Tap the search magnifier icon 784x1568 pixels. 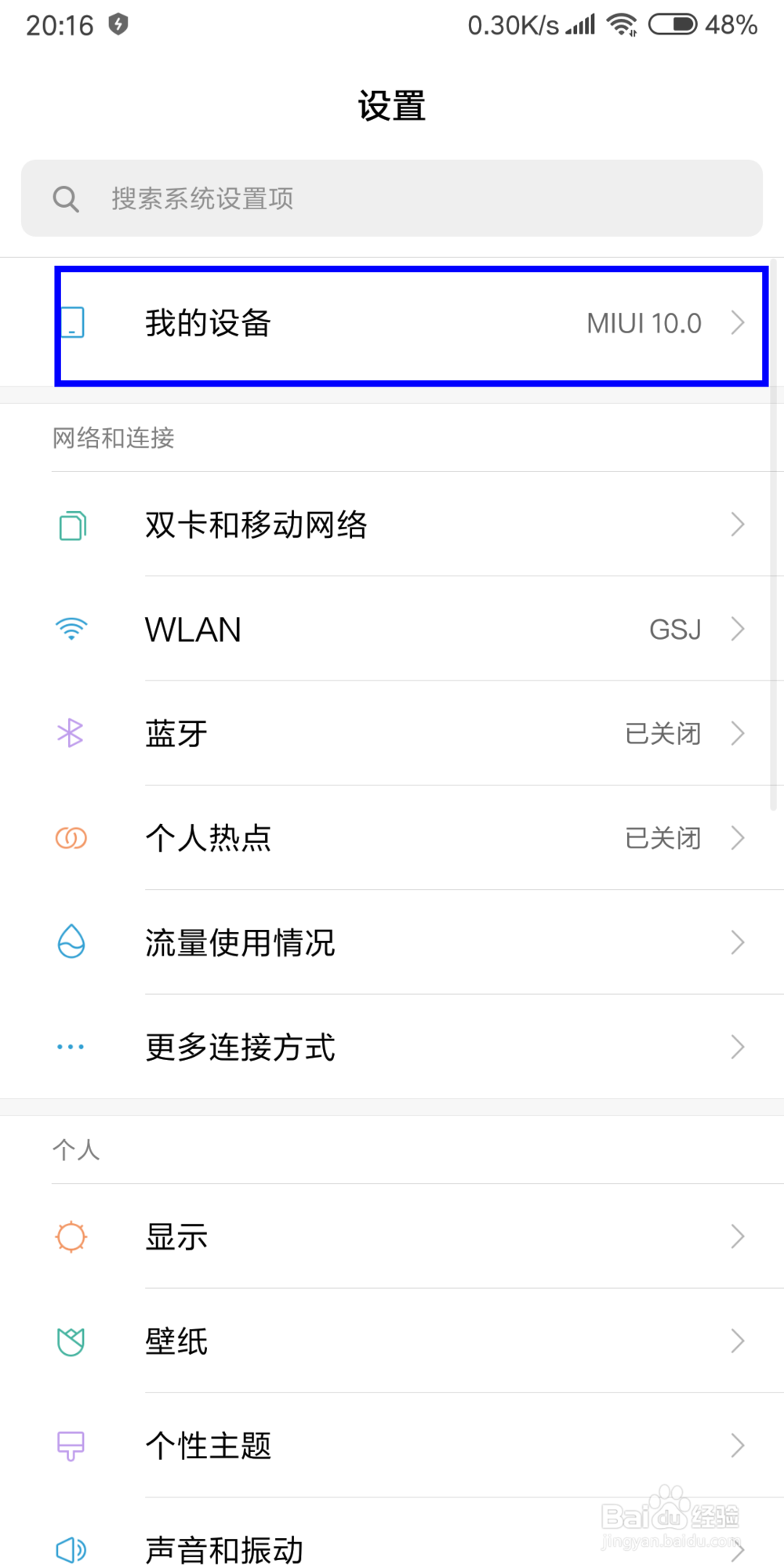(66, 198)
